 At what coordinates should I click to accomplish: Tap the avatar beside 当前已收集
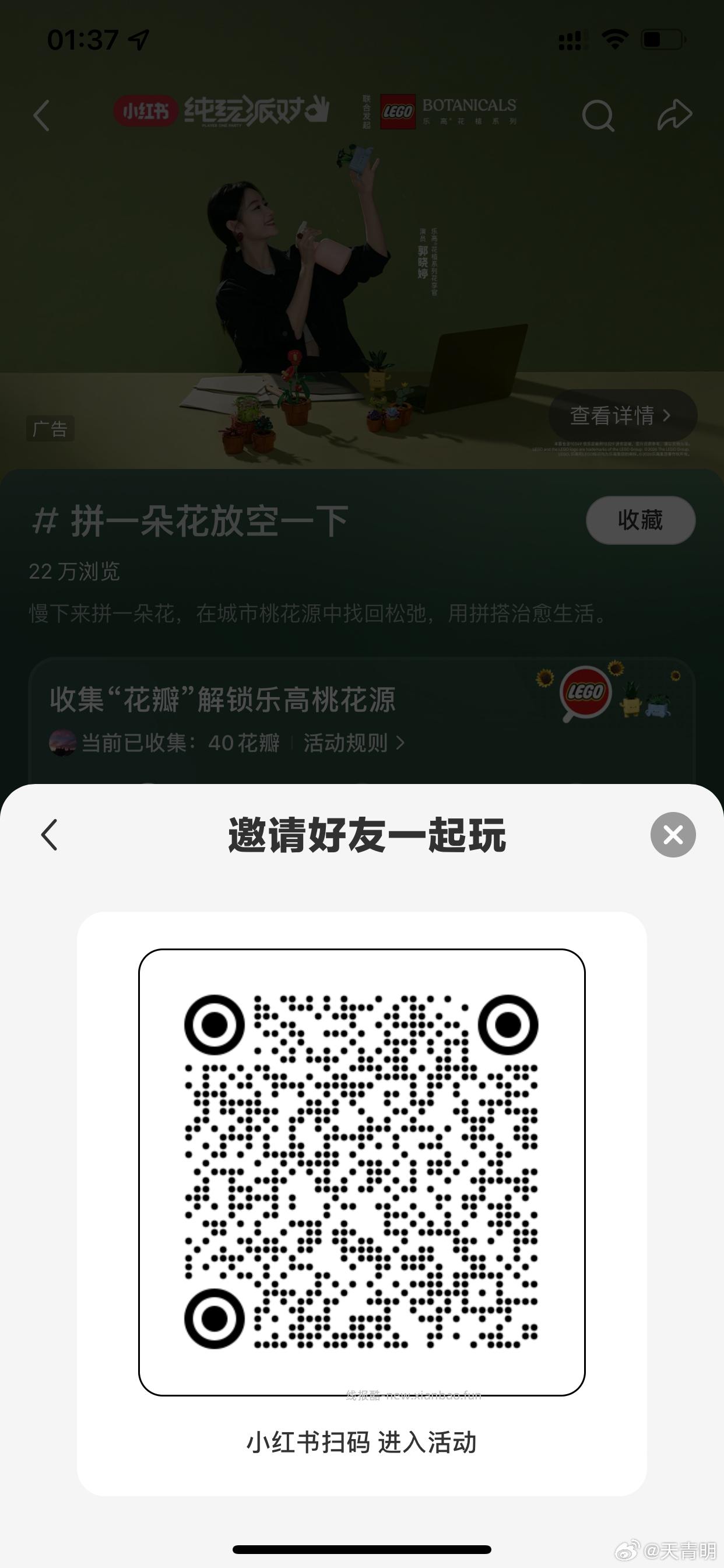pyautogui.click(x=61, y=743)
